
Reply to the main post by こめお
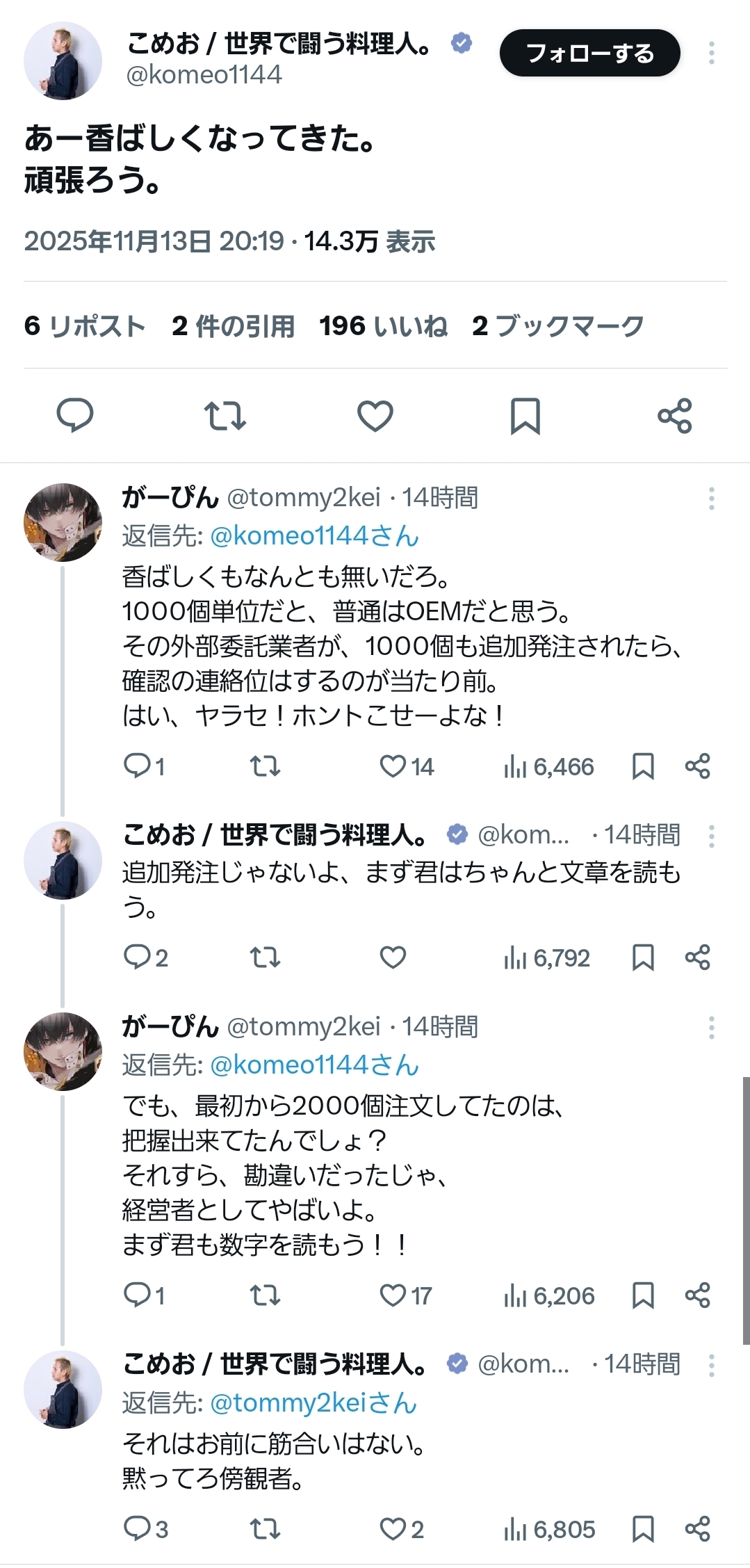click(x=74, y=416)
